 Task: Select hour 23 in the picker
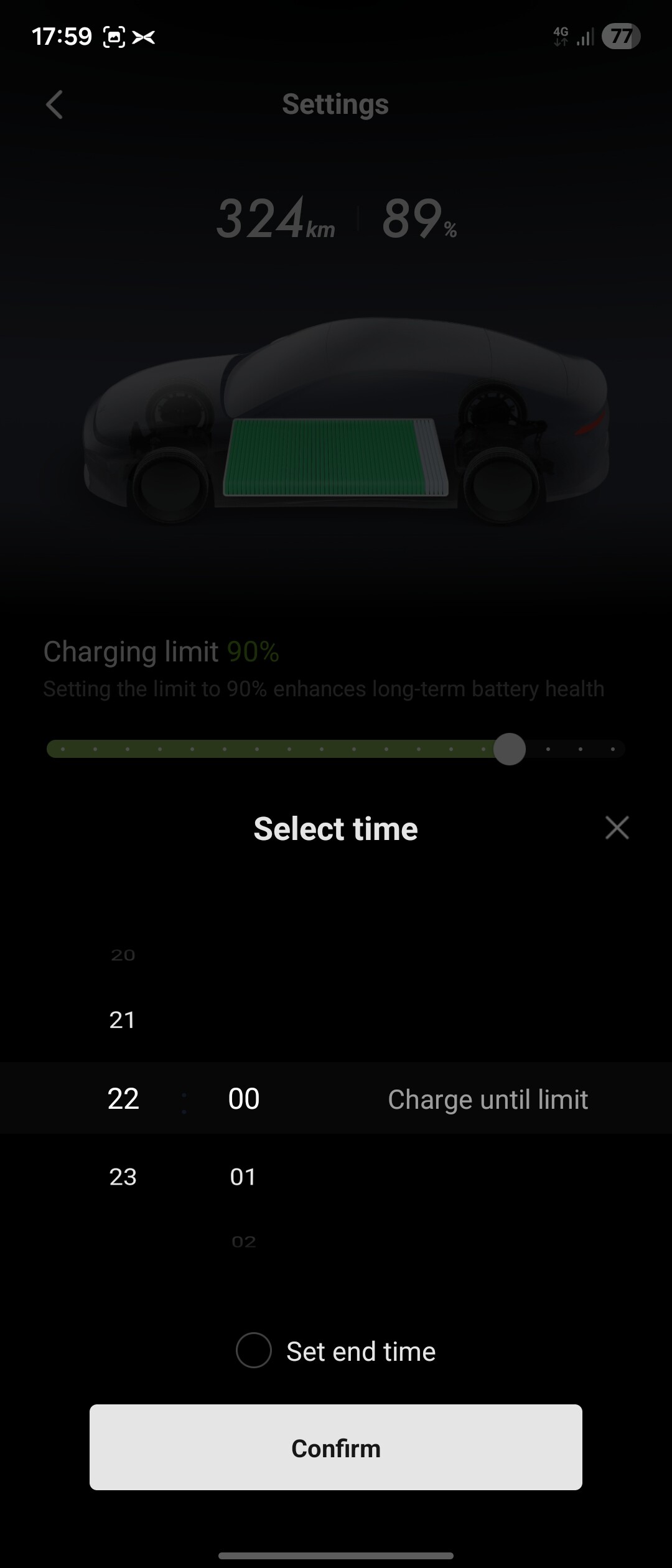[x=123, y=1177]
